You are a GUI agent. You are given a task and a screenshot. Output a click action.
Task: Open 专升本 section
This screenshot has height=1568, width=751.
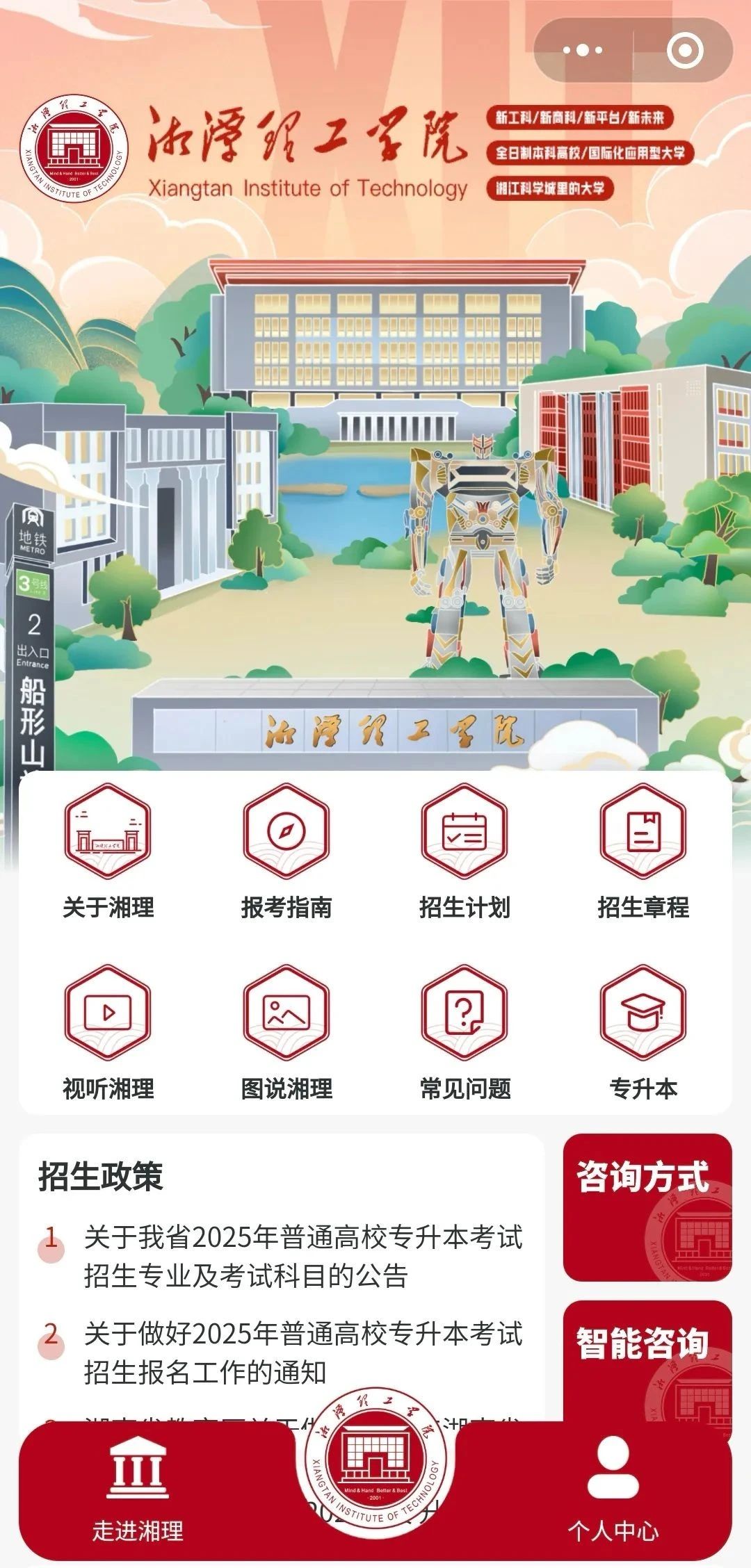coord(643,1033)
